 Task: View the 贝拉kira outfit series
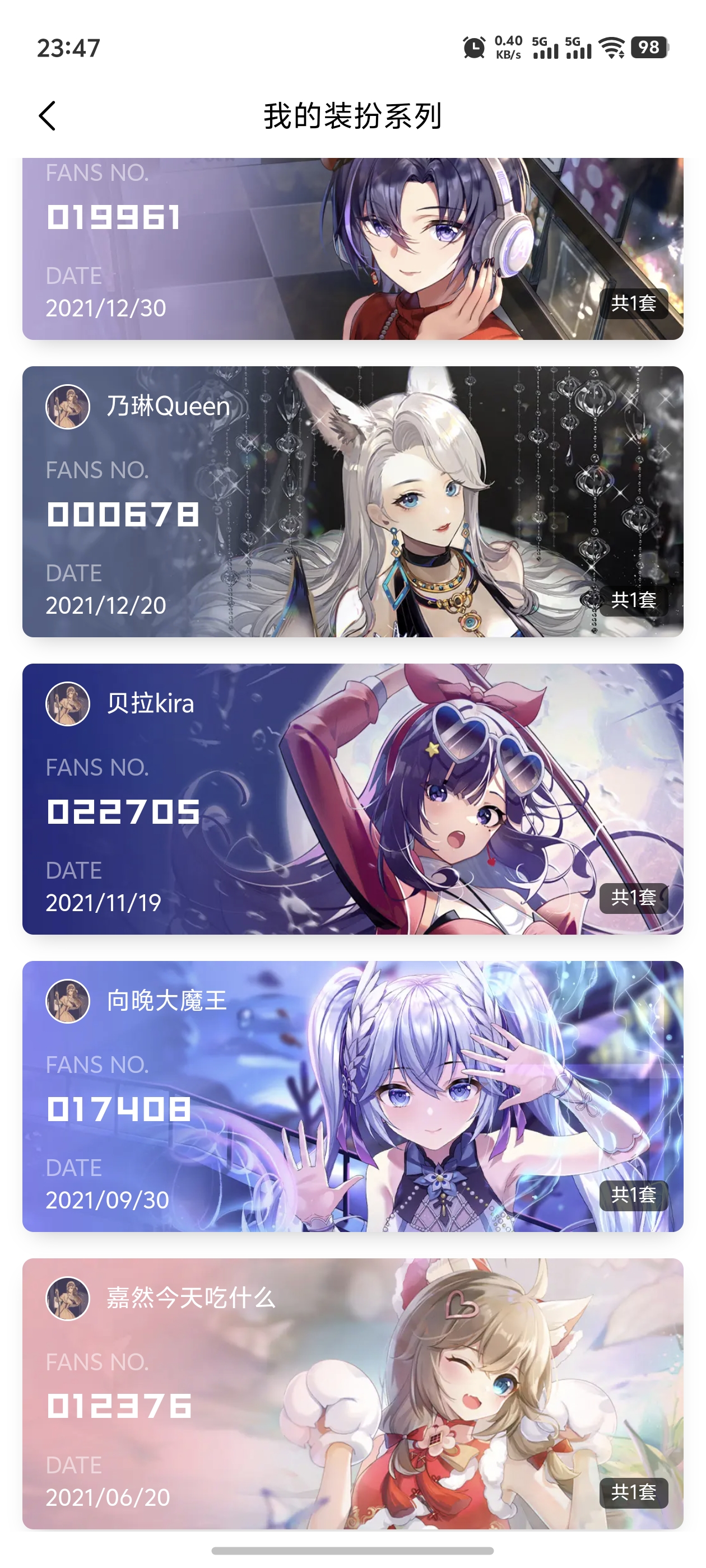[x=352, y=799]
